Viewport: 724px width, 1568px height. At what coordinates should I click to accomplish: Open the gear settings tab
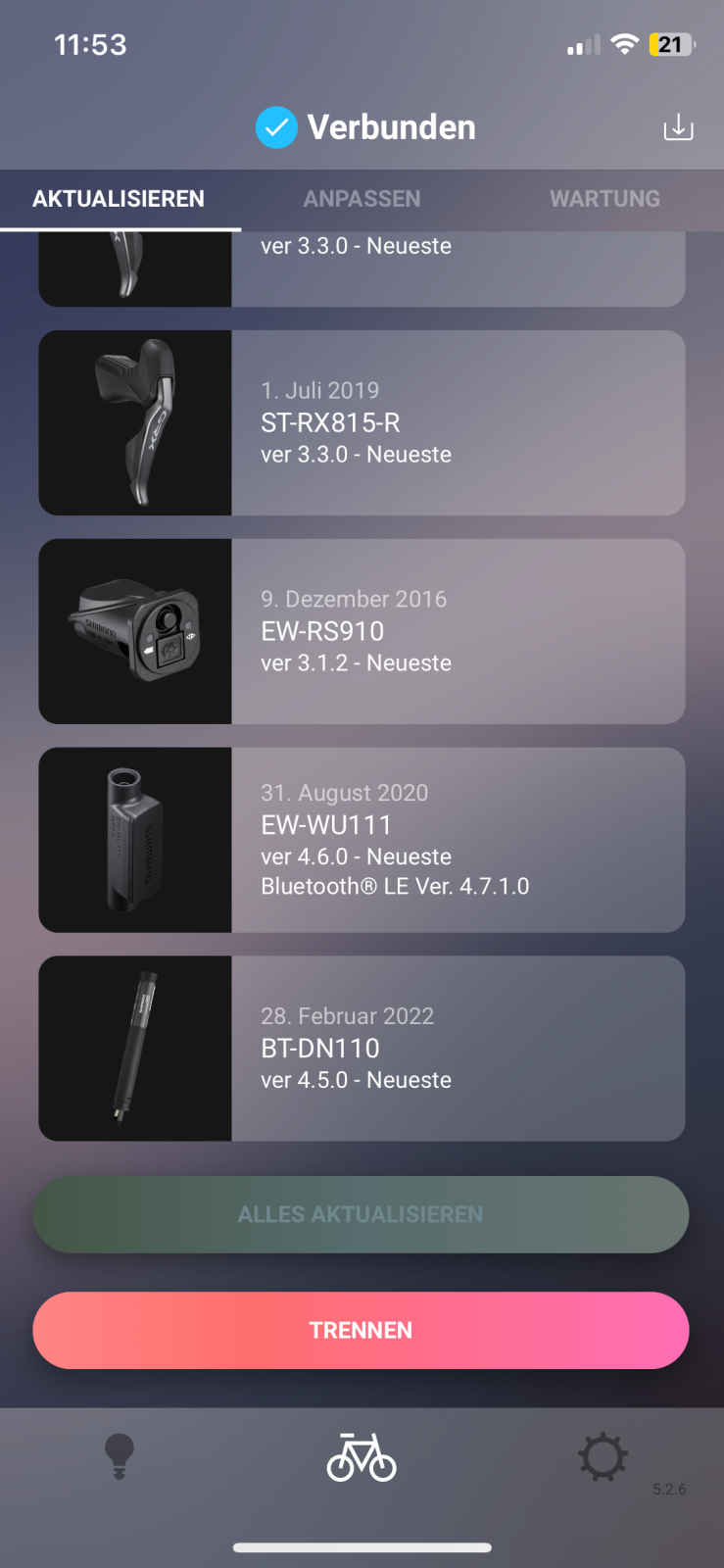coord(603,1457)
